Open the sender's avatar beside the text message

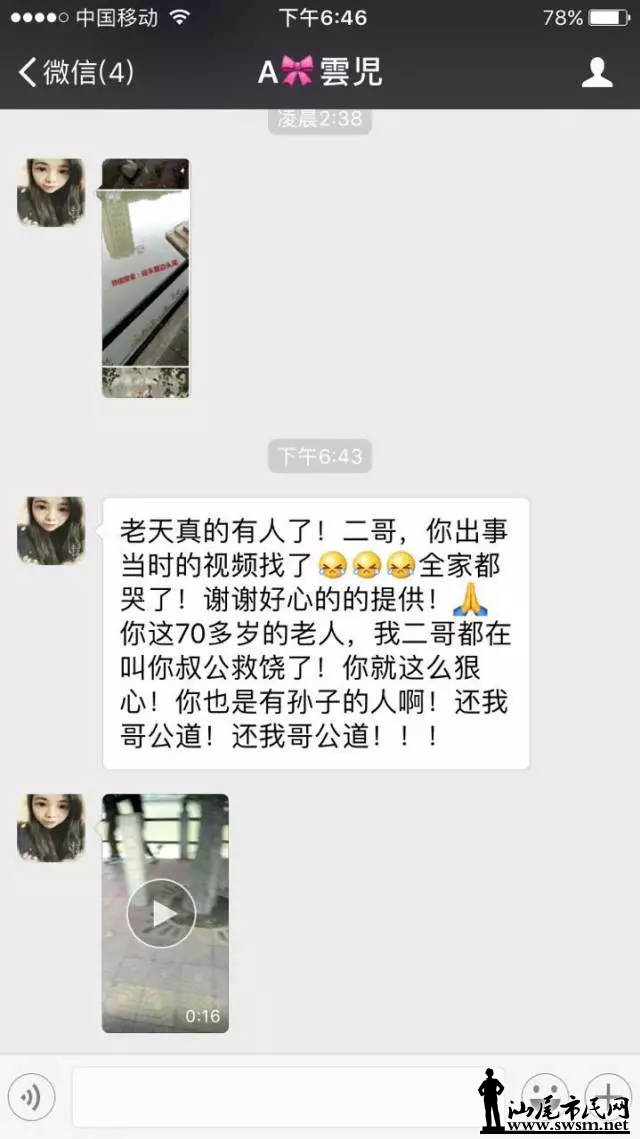point(51,531)
